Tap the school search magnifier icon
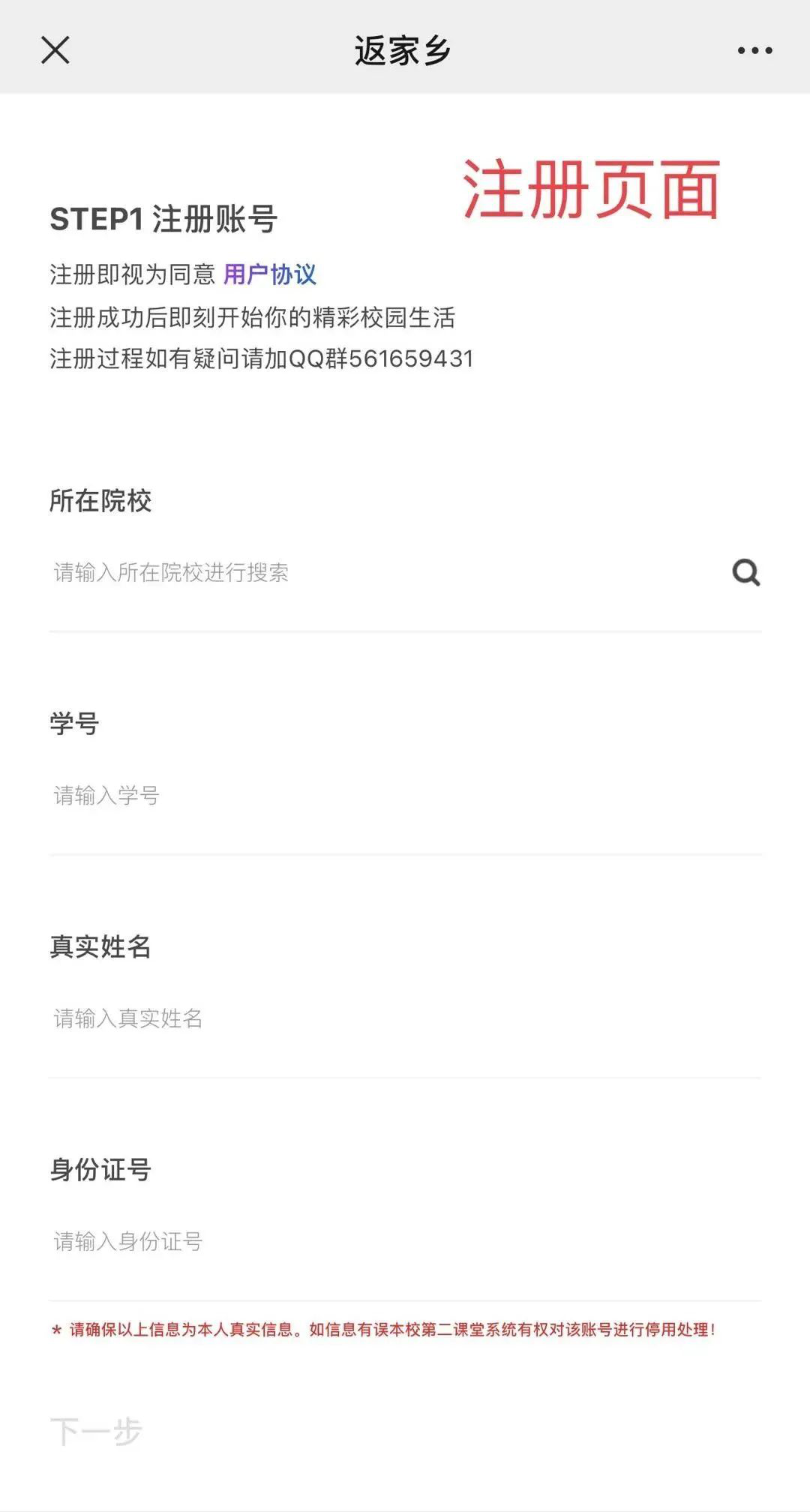Screen dimensions: 810x1512 coord(745,573)
